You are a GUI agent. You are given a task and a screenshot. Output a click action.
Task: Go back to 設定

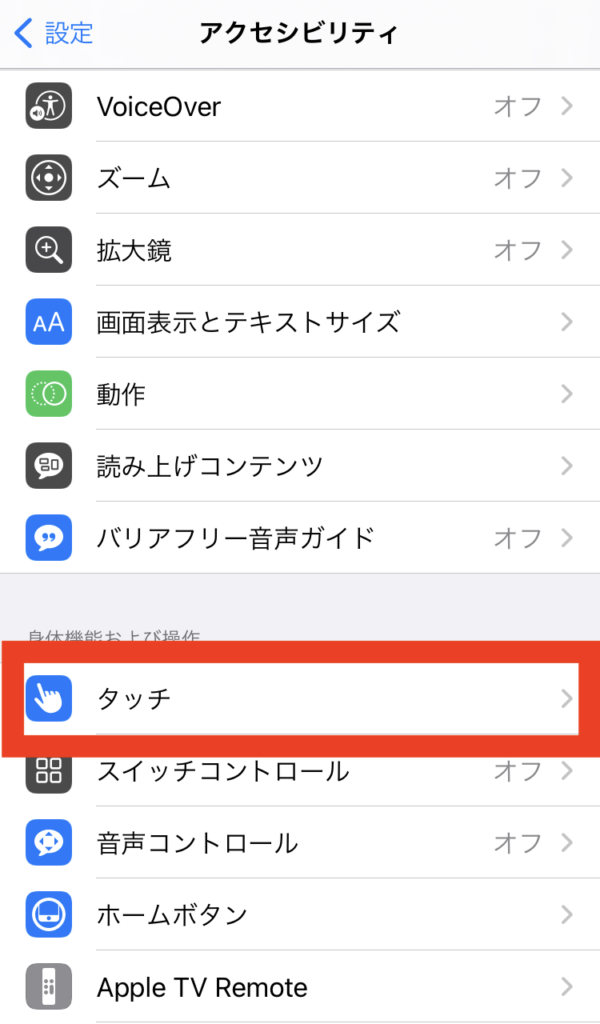[54, 33]
